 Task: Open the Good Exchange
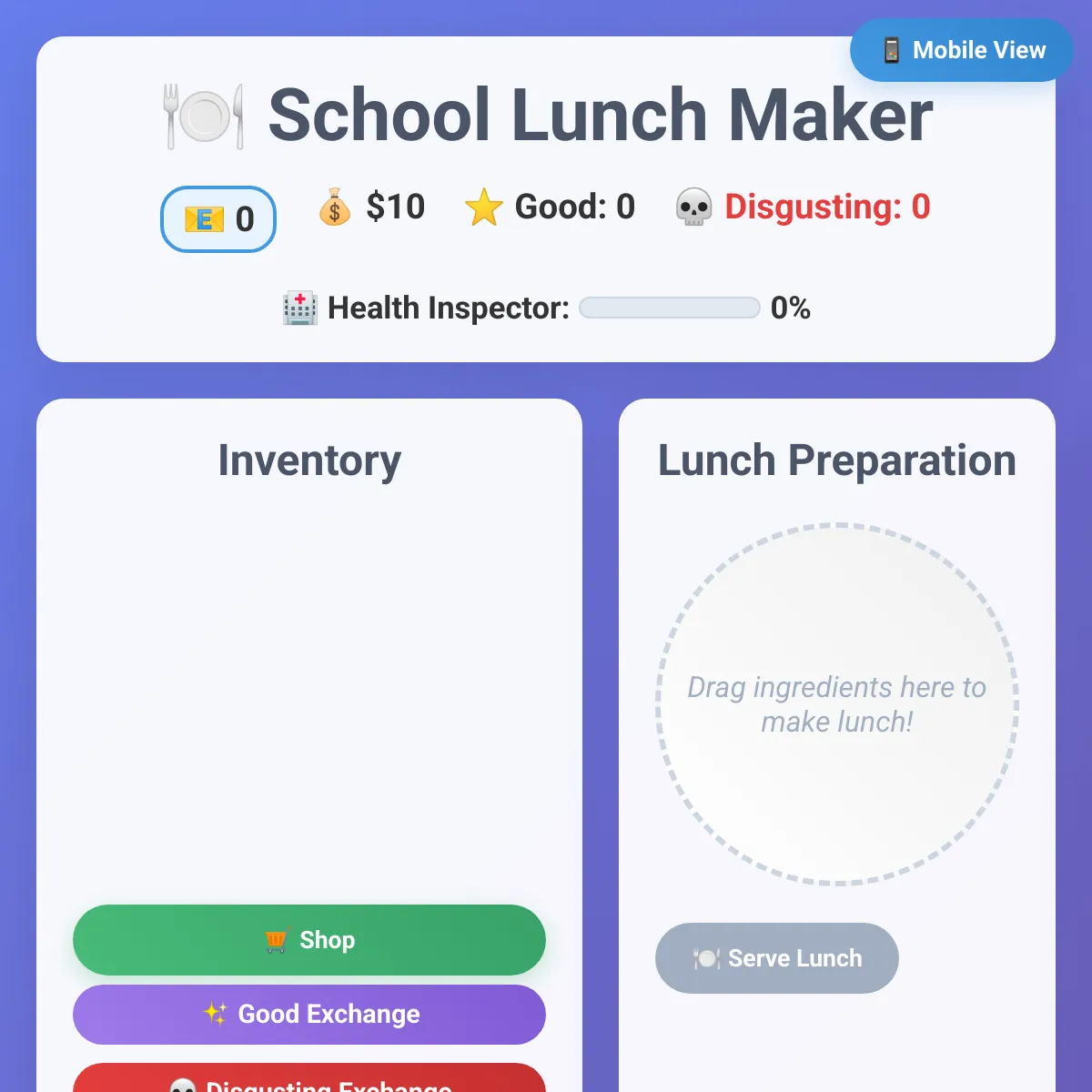309,1014
